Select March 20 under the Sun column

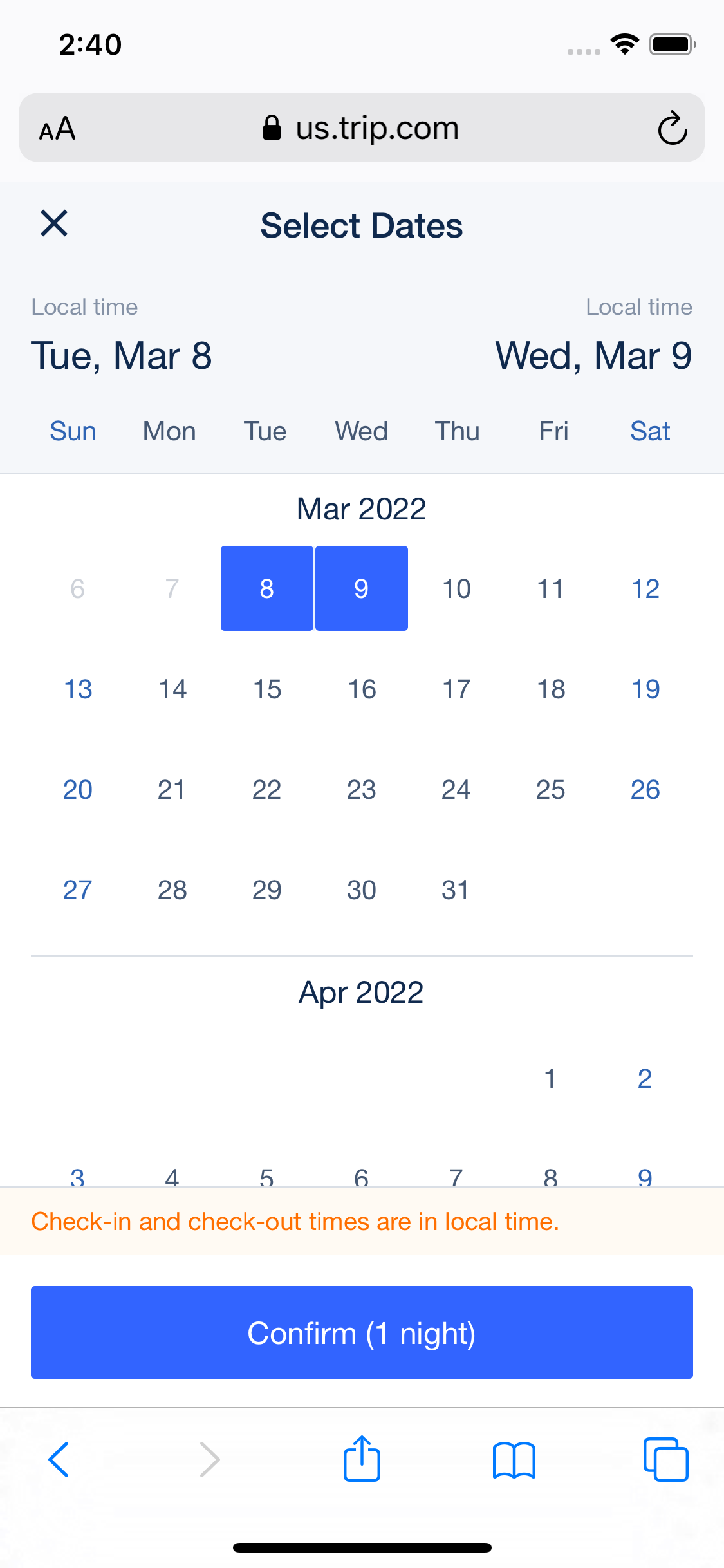coord(77,789)
